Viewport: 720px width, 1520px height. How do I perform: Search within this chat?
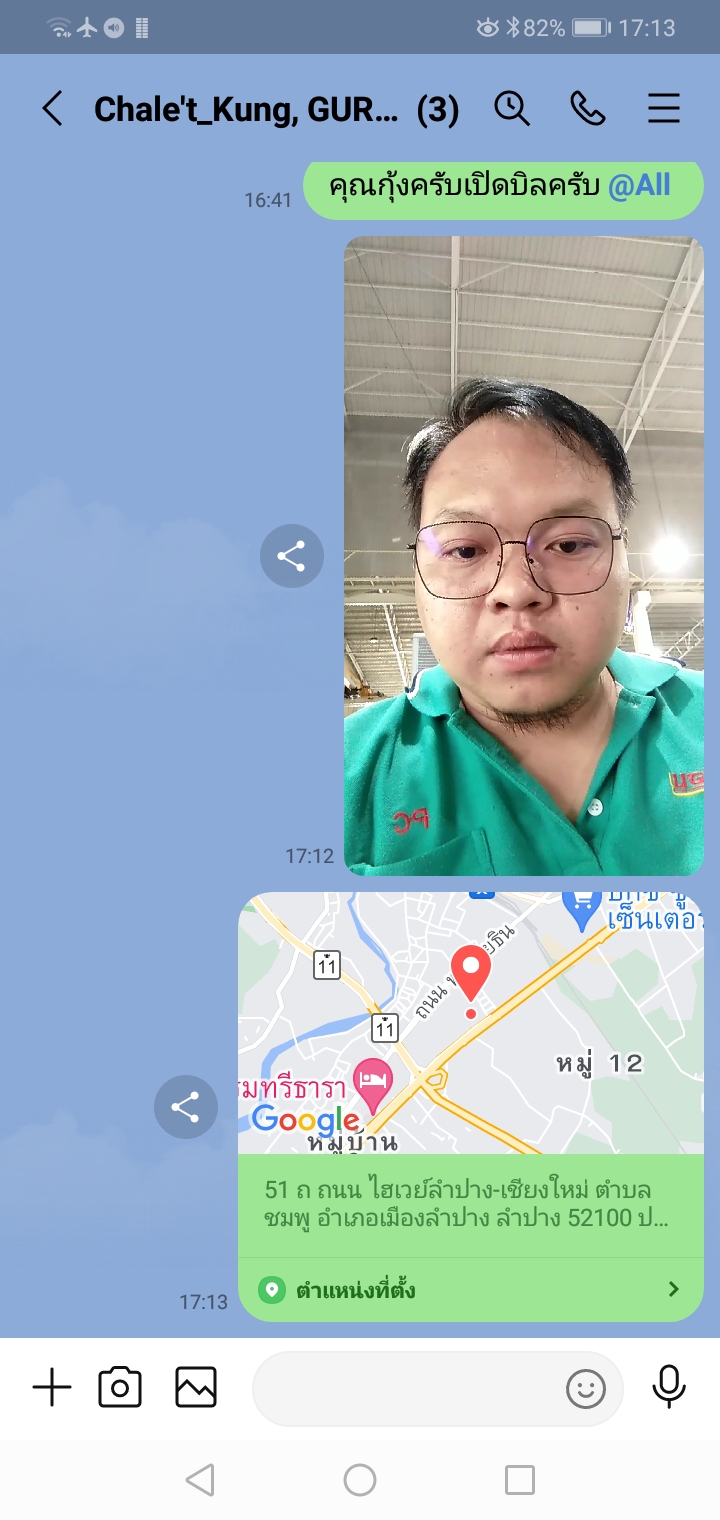point(512,109)
